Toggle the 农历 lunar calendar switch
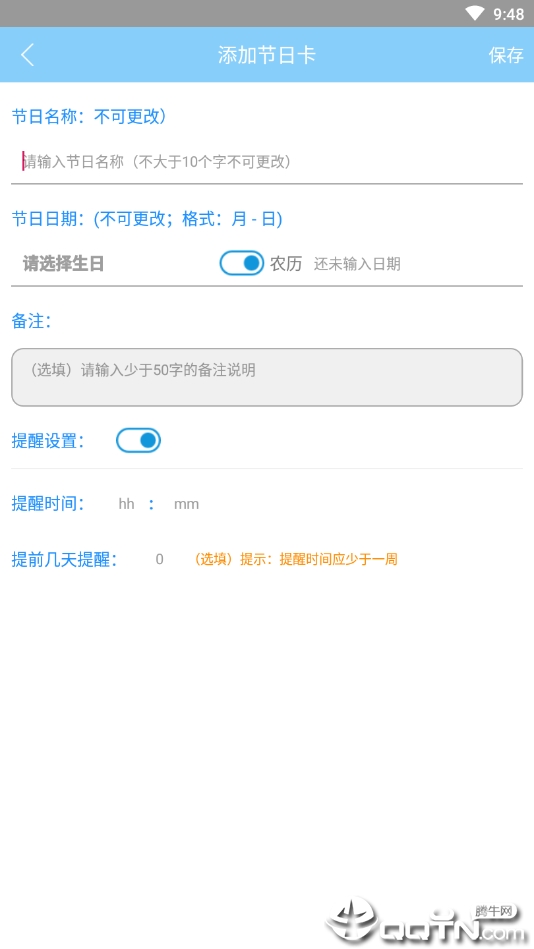534x949 pixels. 242,263
